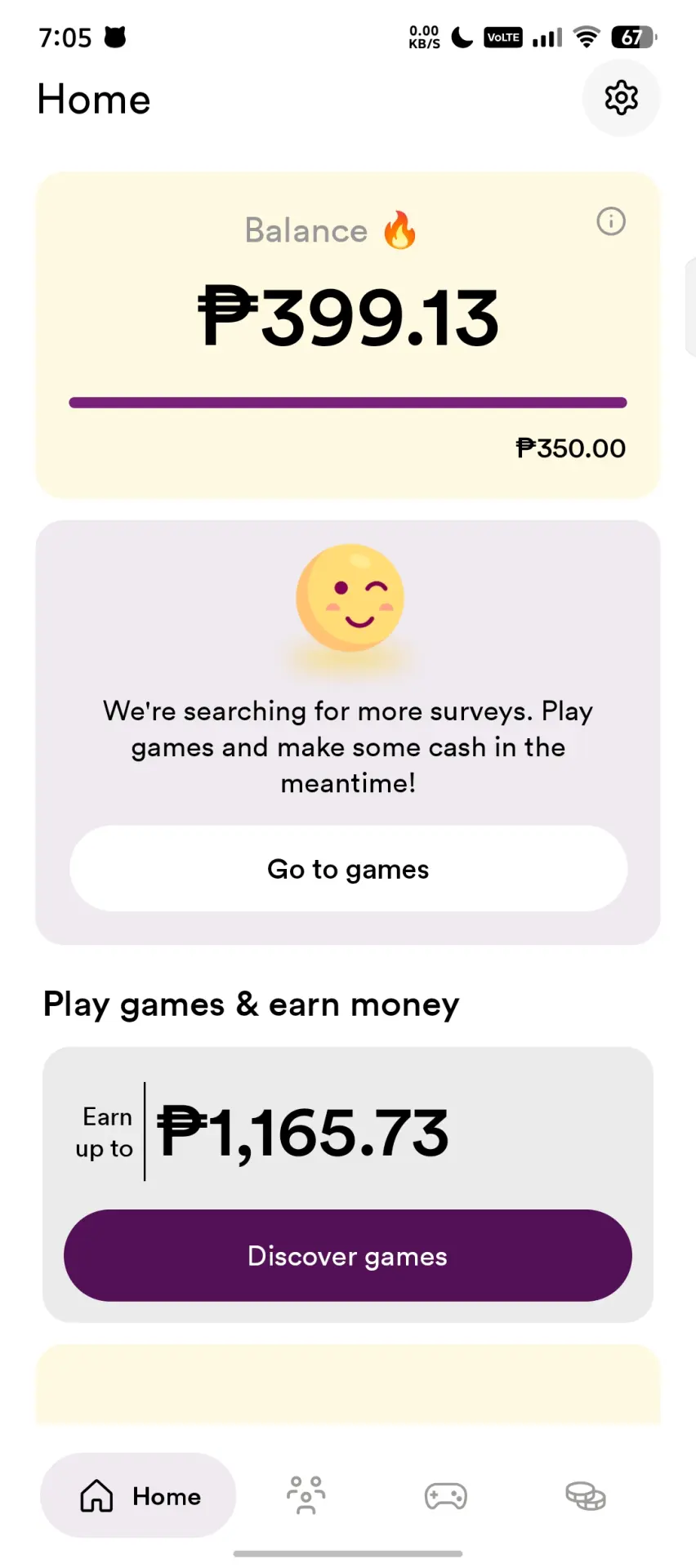The image size is (696, 1568).
Task: Open the friends referral tab
Action: [x=306, y=1495]
